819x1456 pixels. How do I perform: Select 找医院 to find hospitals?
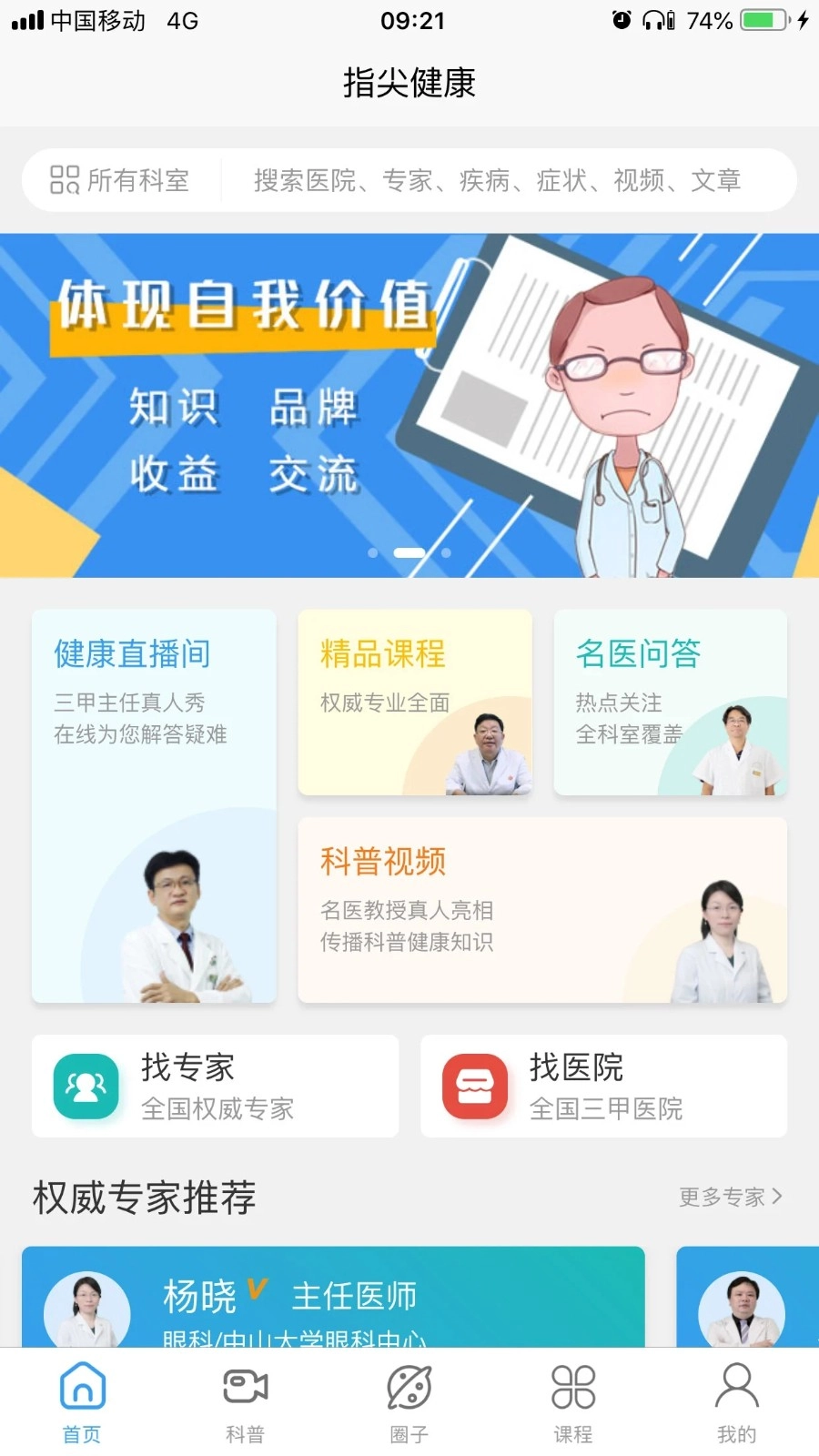point(603,1086)
